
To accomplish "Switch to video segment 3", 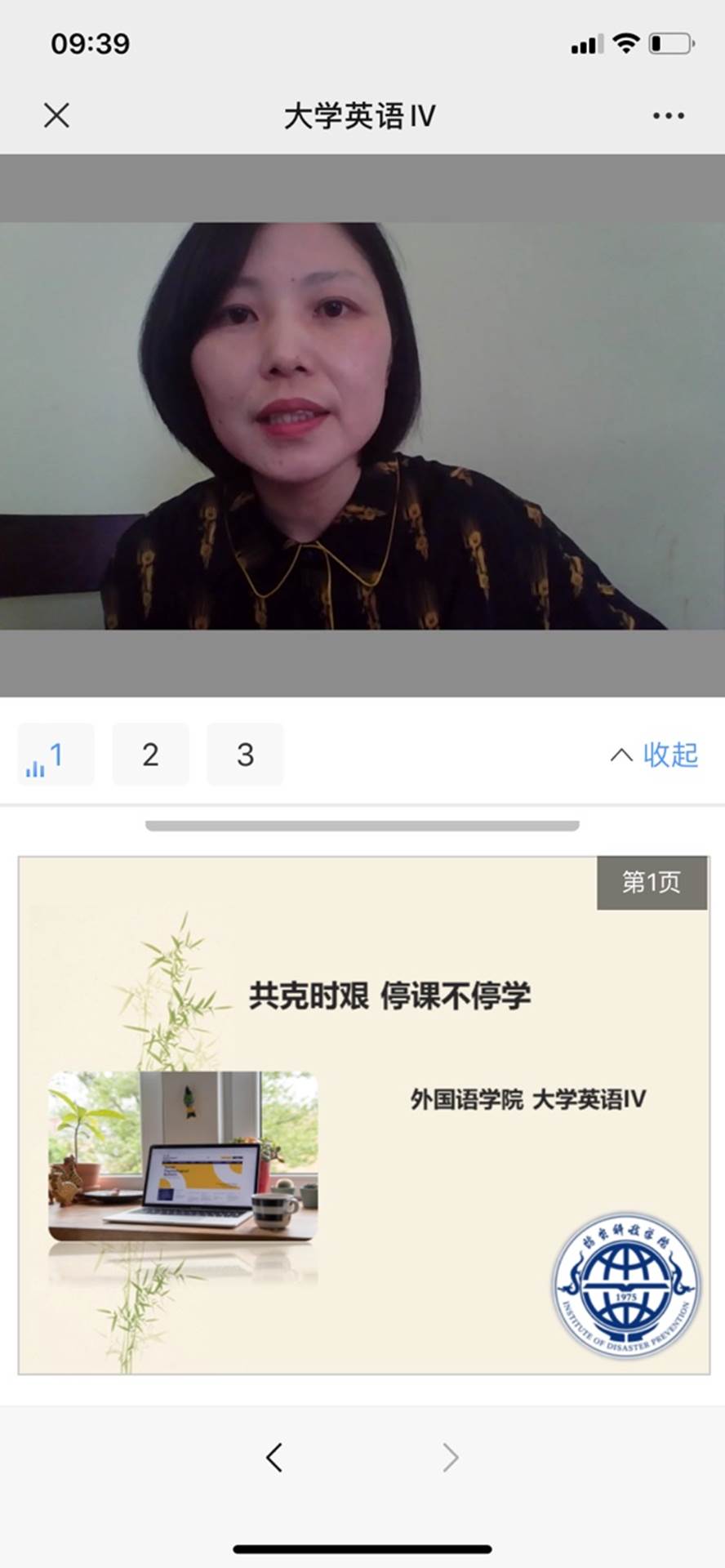I will [245, 755].
